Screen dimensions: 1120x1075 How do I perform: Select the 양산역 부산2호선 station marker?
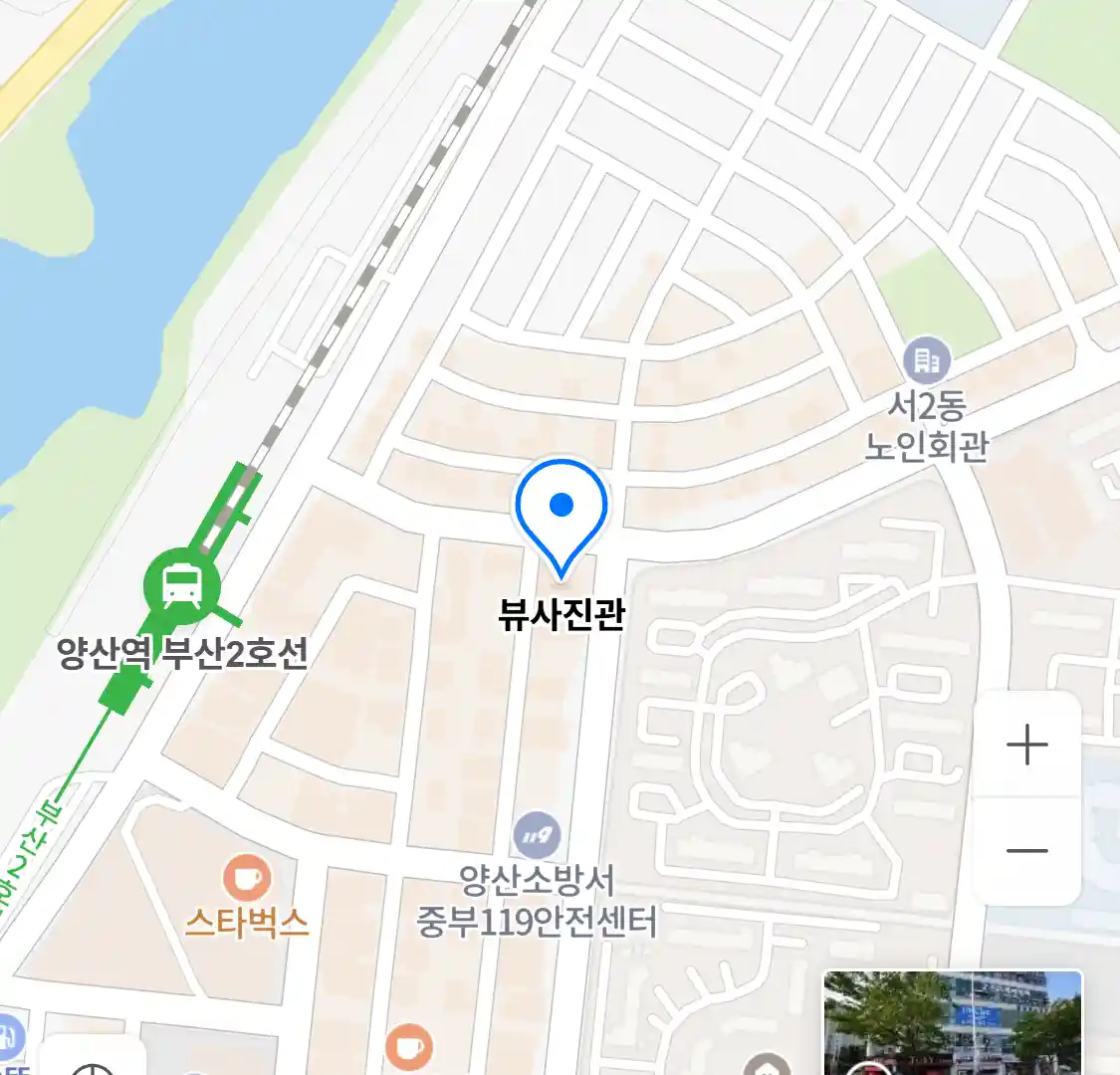click(180, 584)
